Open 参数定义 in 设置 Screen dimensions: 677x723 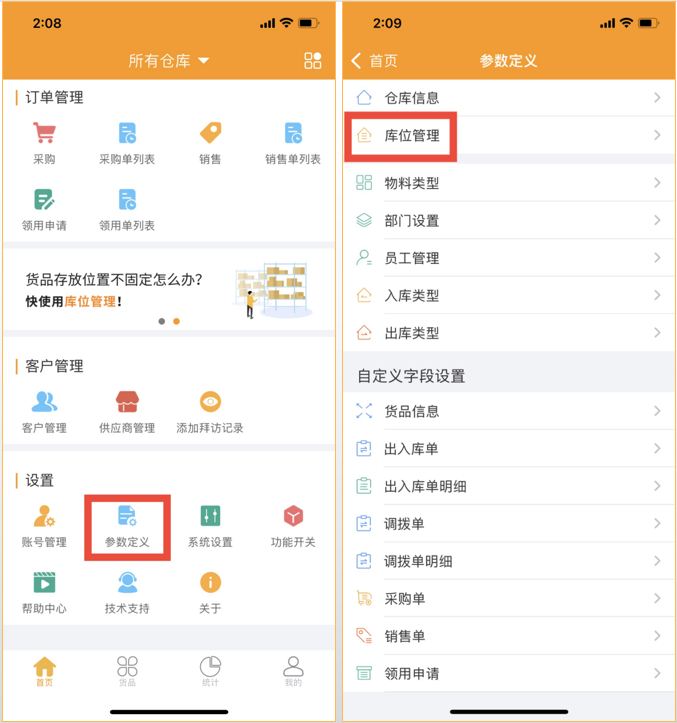pos(127,526)
